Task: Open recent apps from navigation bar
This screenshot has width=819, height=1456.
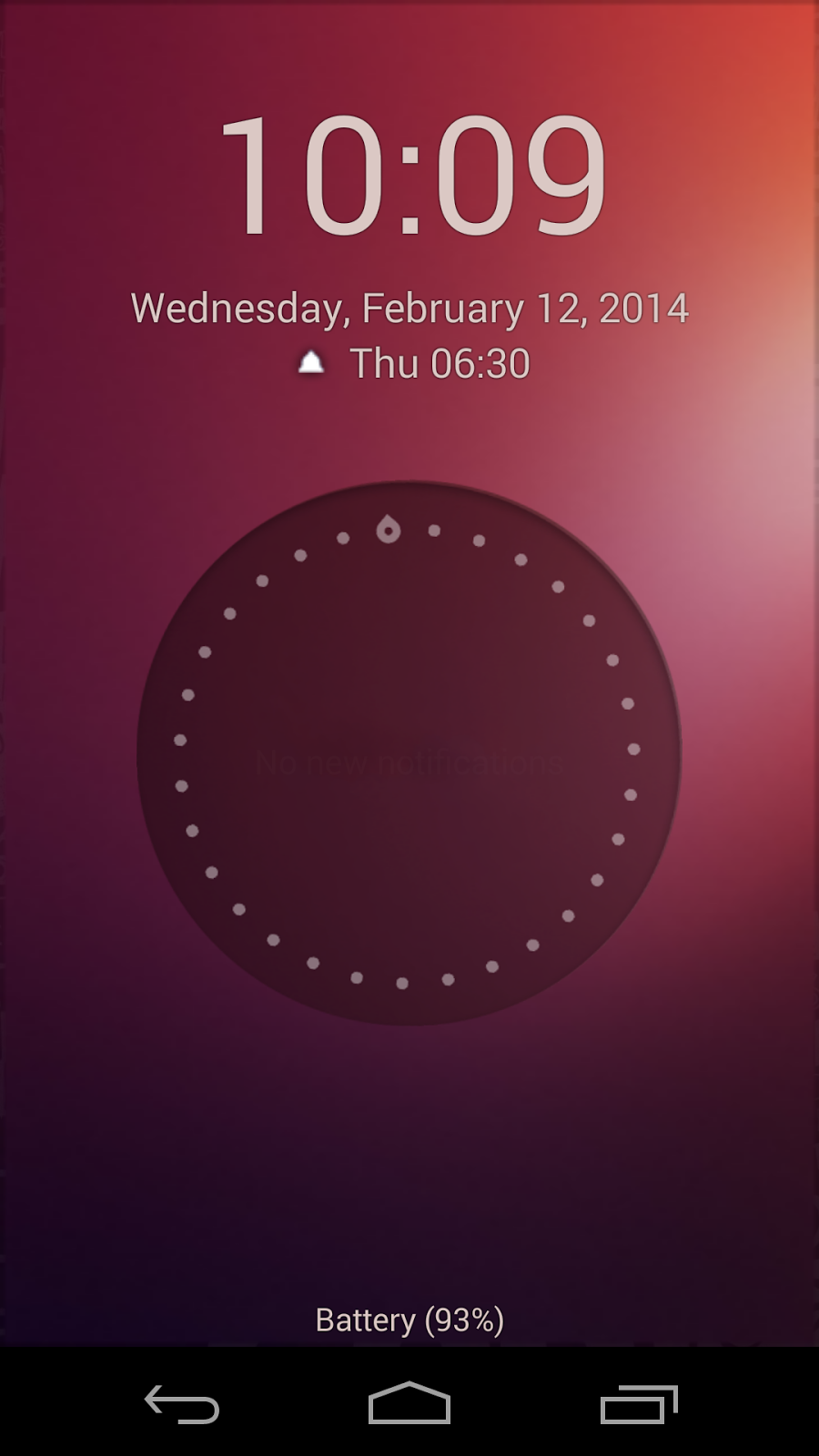Action: click(x=639, y=1404)
